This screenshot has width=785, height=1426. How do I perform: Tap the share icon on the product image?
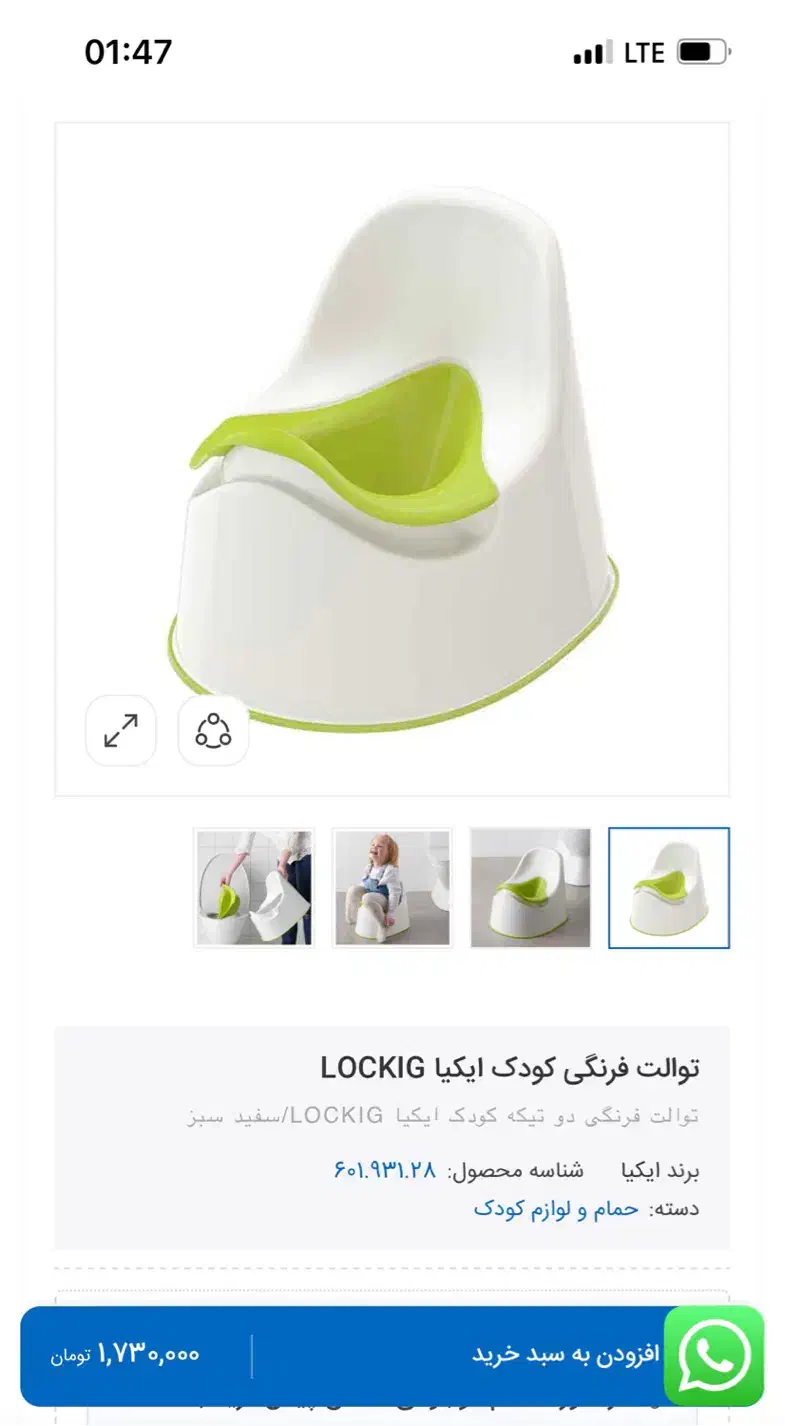click(213, 731)
